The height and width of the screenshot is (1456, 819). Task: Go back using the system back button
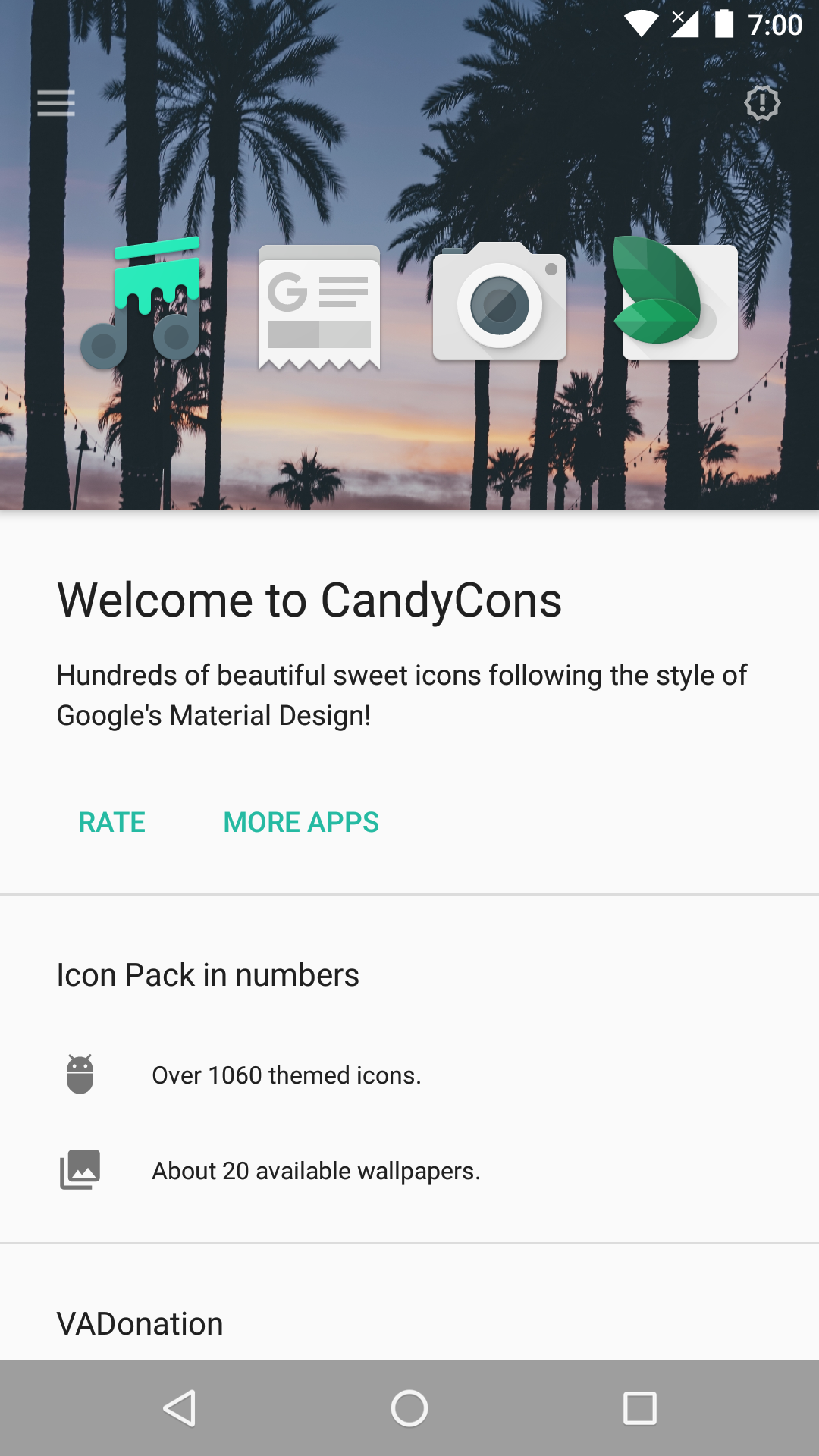tap(180, 1408)
